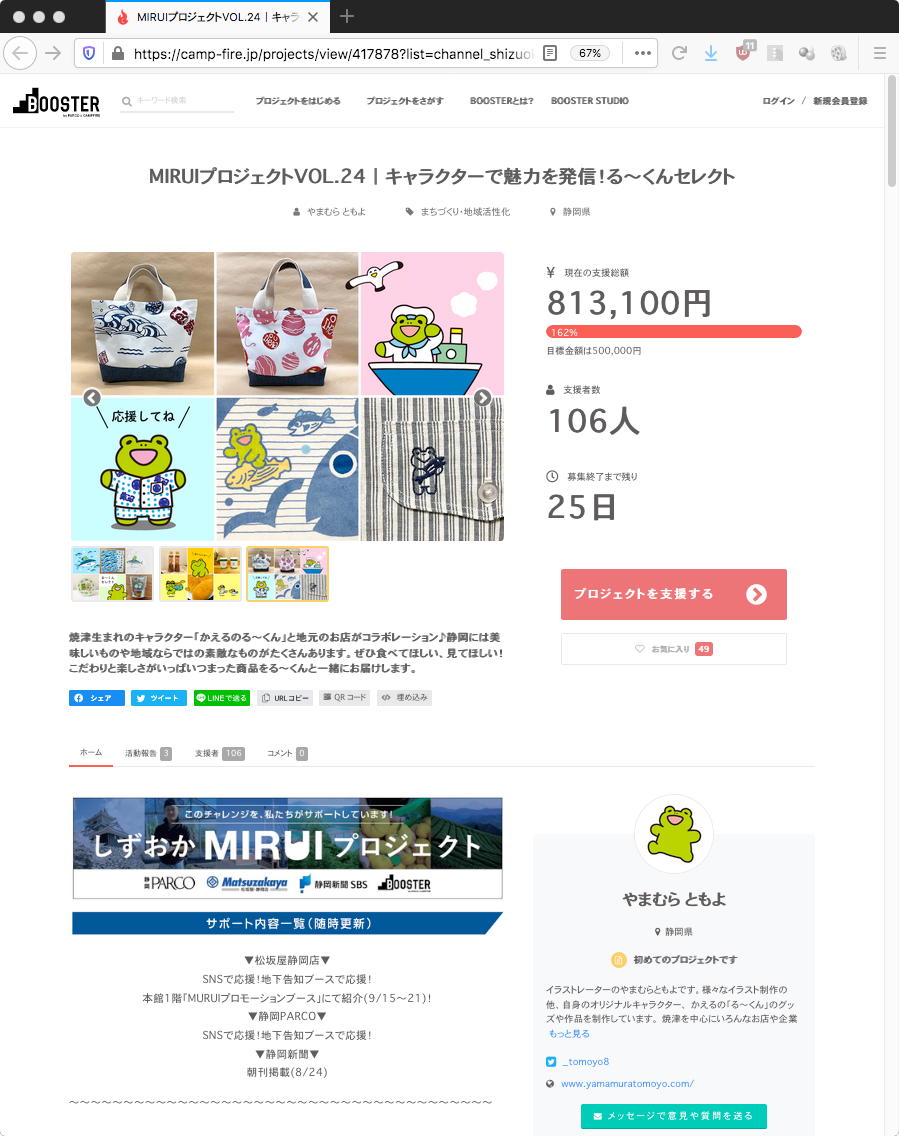The width and height of the screenshot is (899, 1136).
Task: Switch to the 活動報告 tab
Action: point(148,753)
